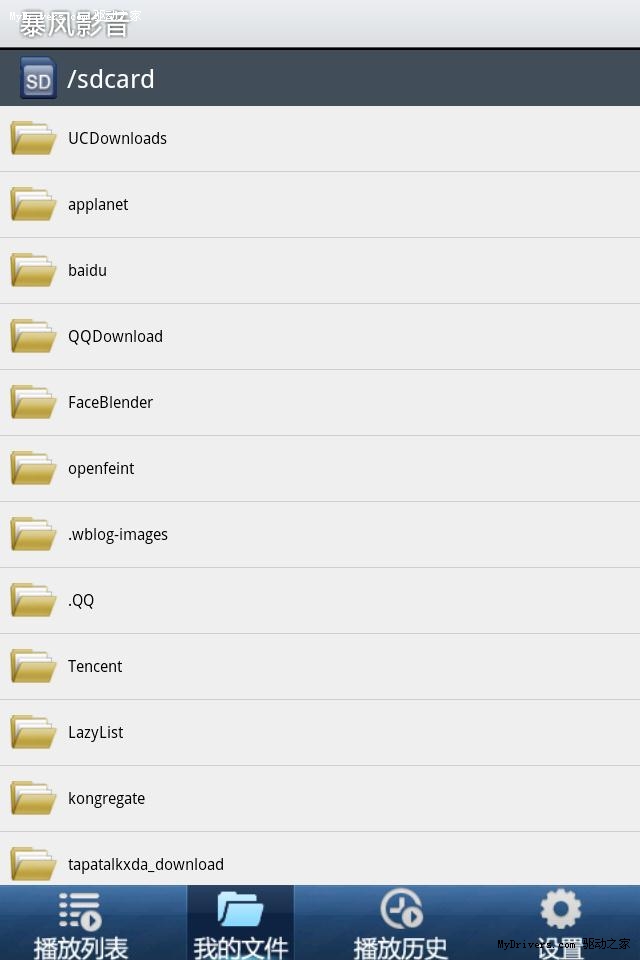
Task: Switch to the 播放列表 tab
Action: pos(80,922)
